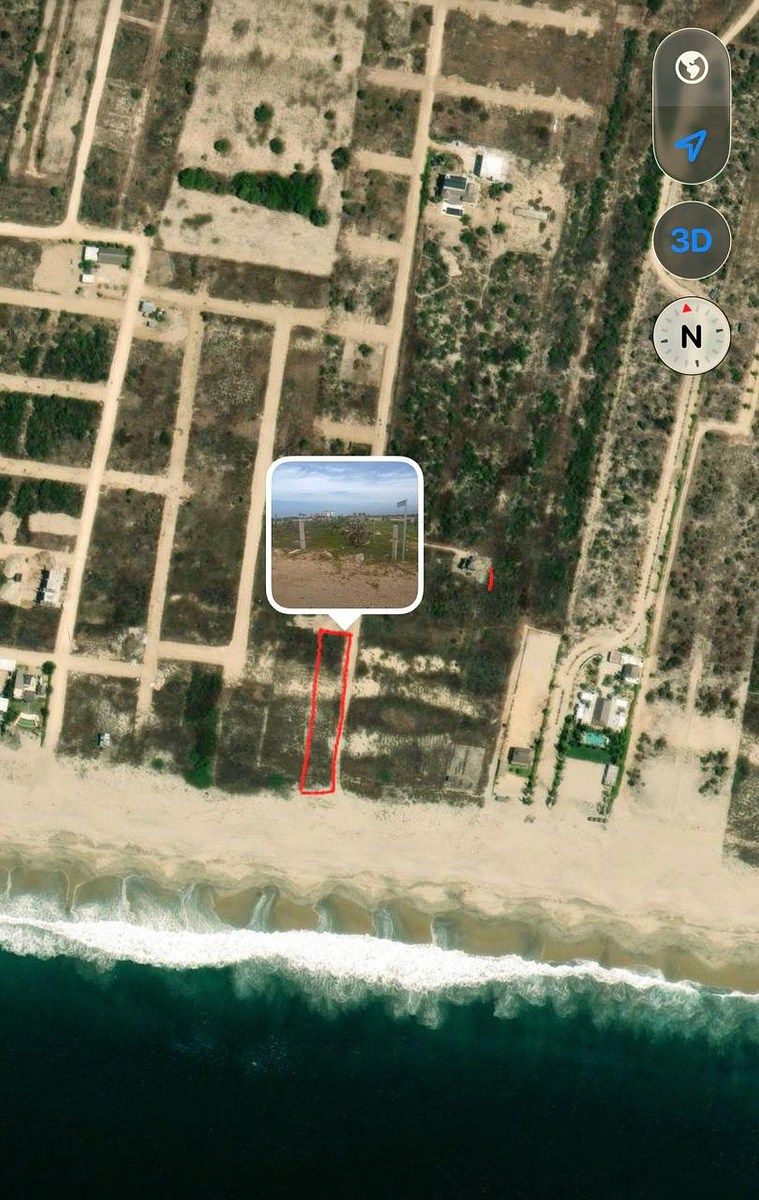The height and width of the screenshot is (1200, 759).
Task: Switch the map to 3D view
Action: pos(691,241)
